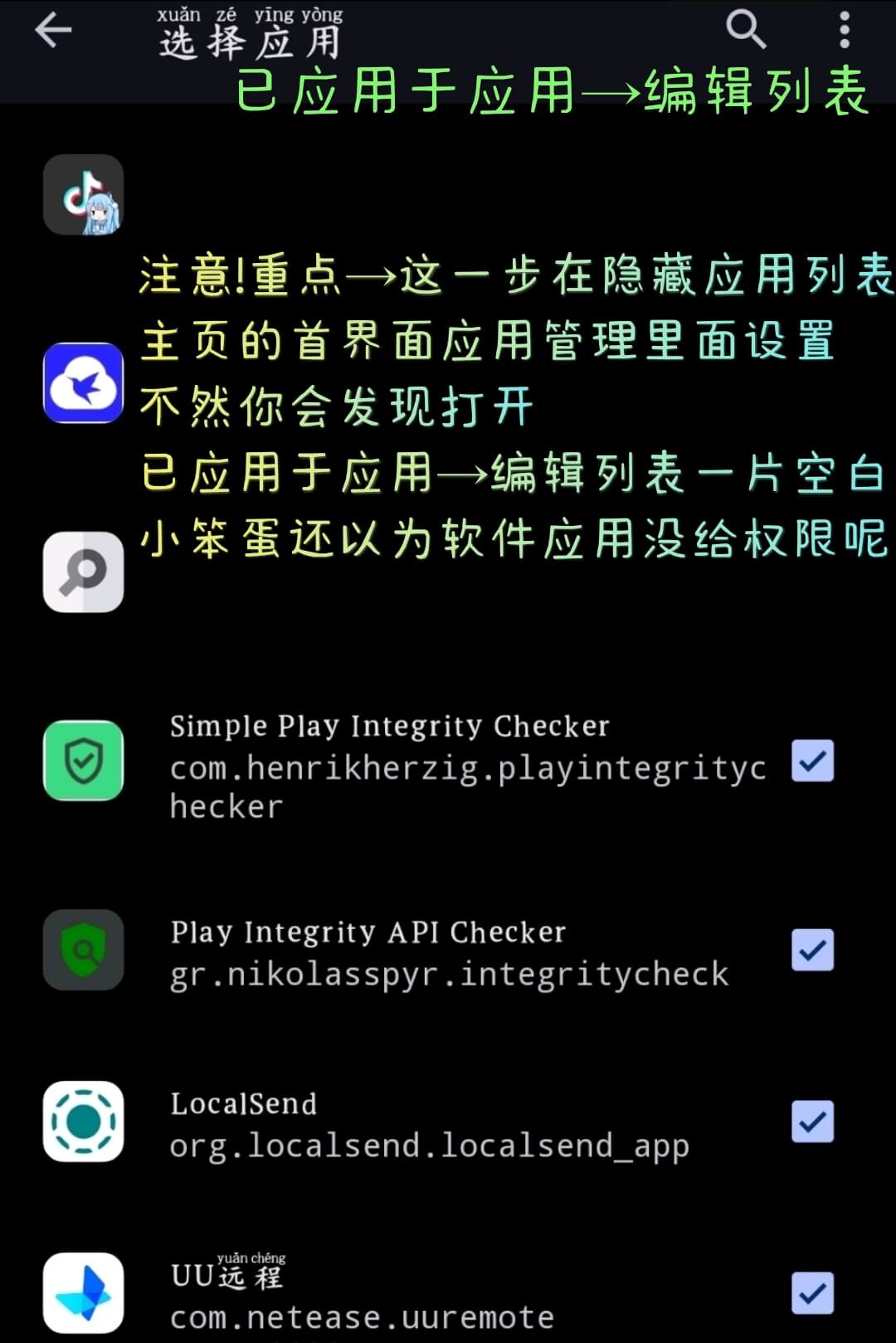Uncheck Play Integrity API Checker
The width and height of the screenshot is (896, 1343).
tap(811, 951)
